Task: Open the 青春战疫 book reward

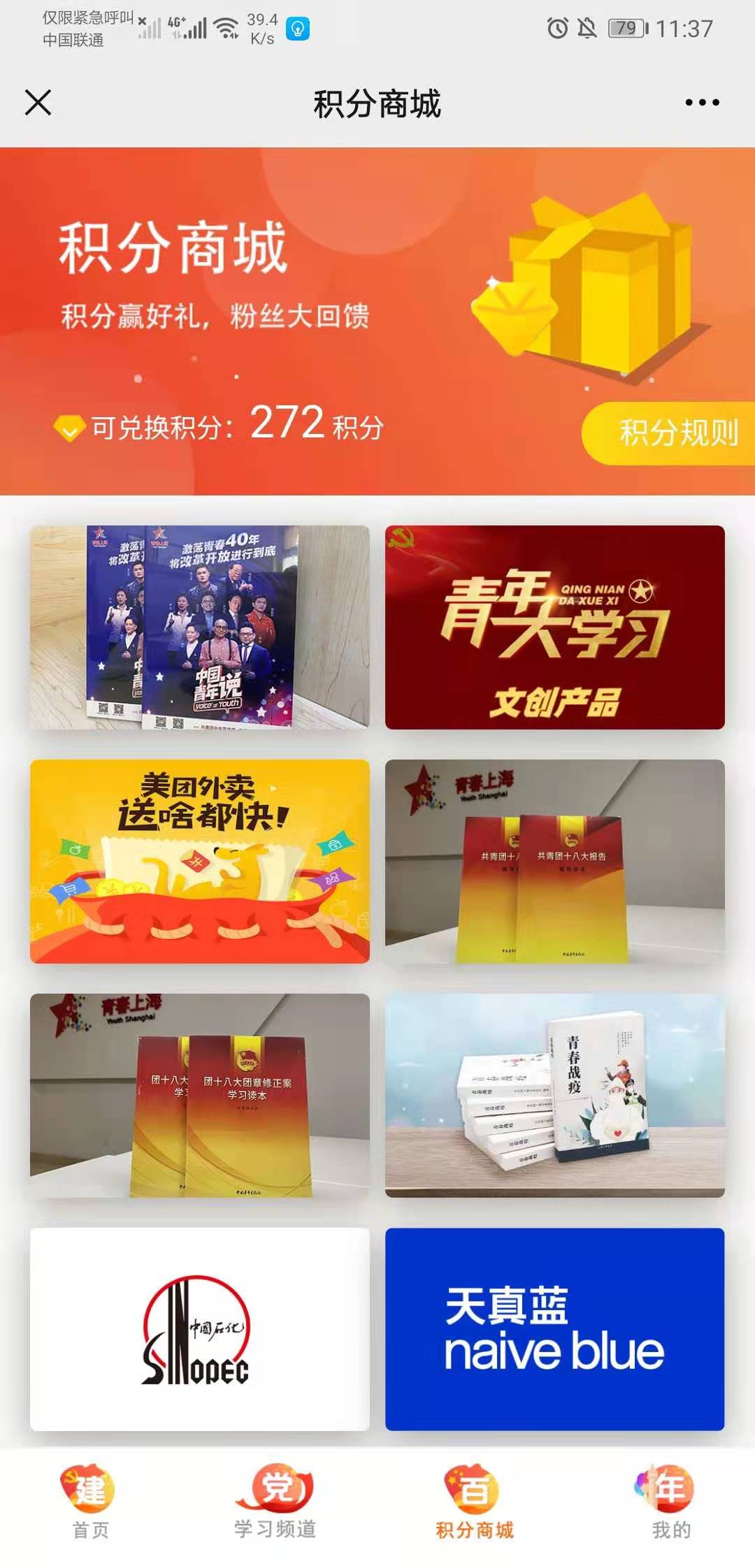Action: coord(554,1095)
